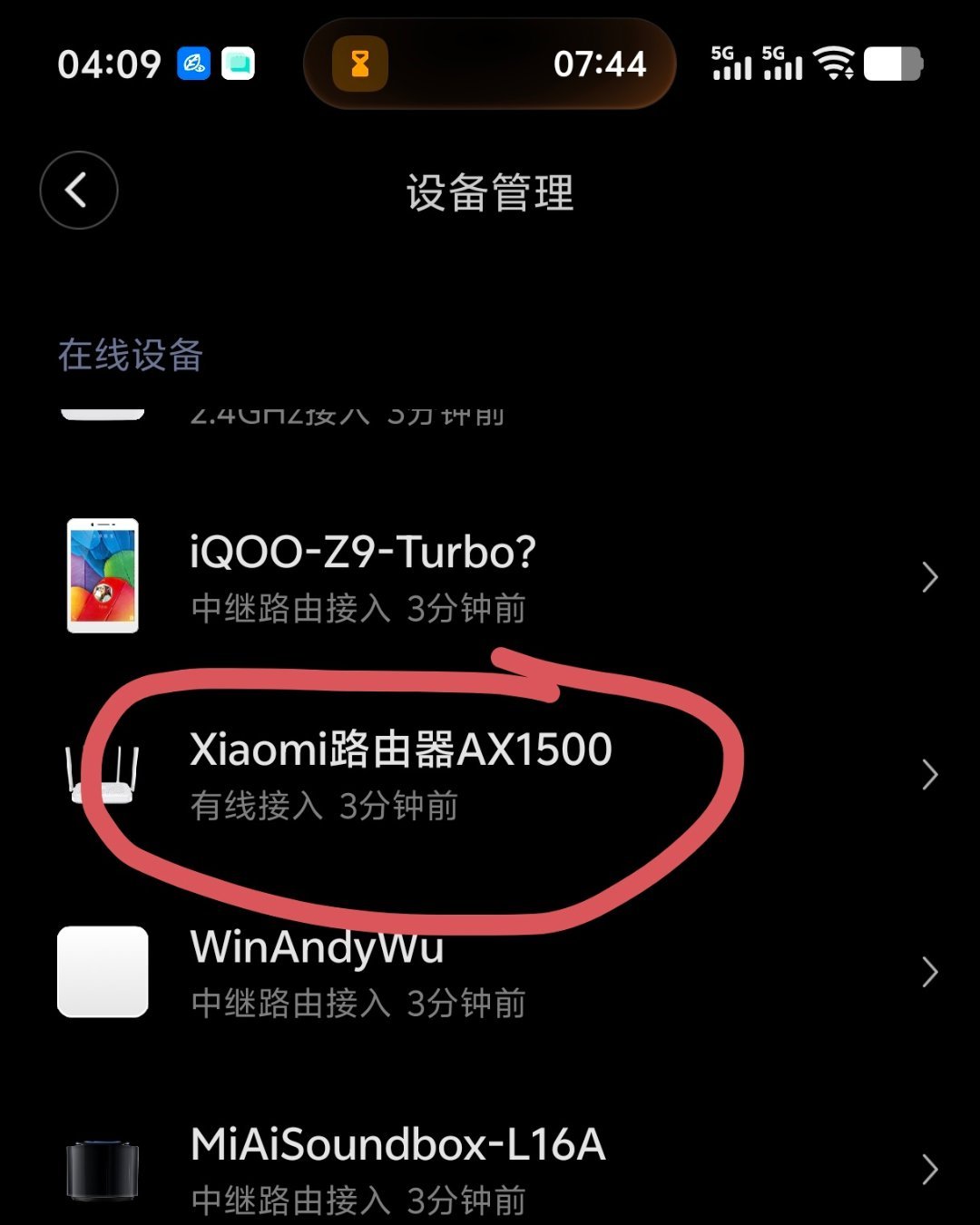Tap the back arrow button

tap(78, 191)
